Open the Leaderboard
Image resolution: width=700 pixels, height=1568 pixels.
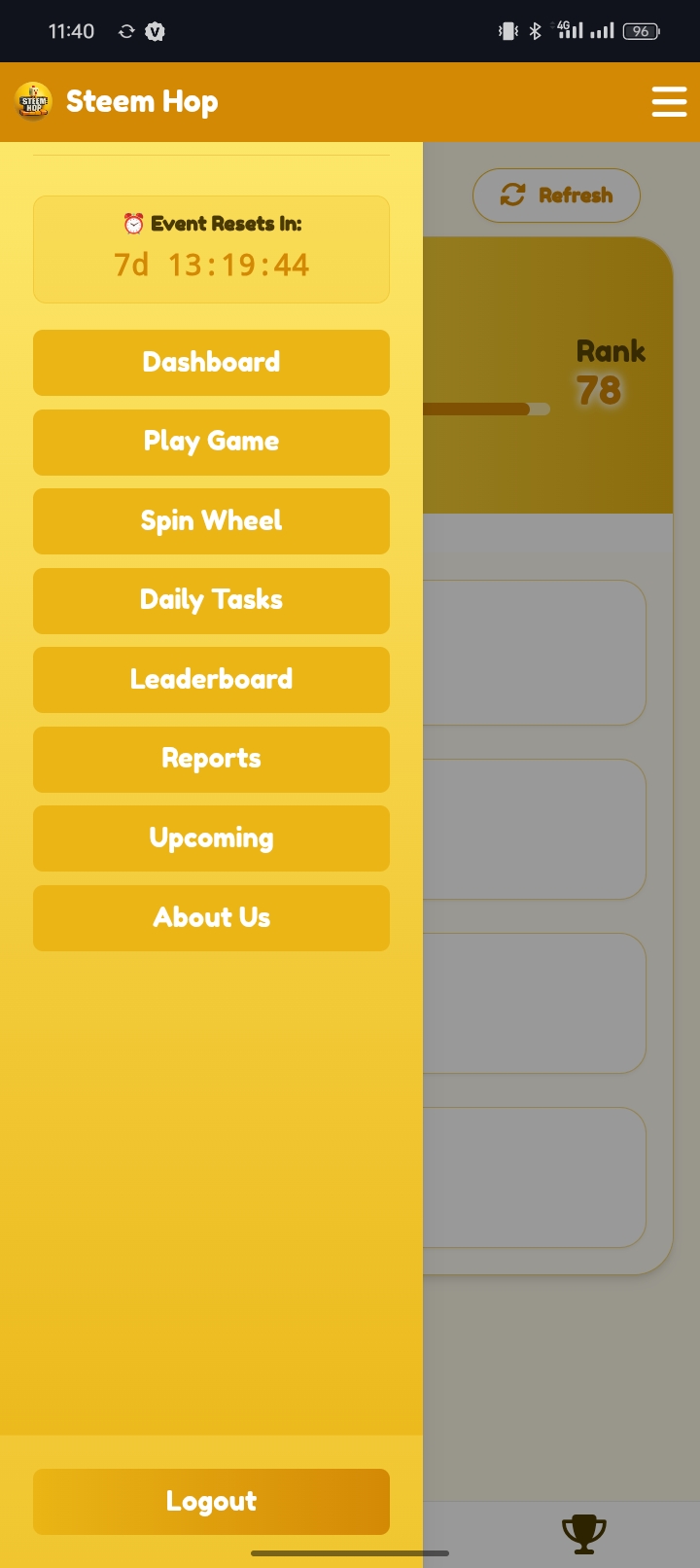coord(211,680)
